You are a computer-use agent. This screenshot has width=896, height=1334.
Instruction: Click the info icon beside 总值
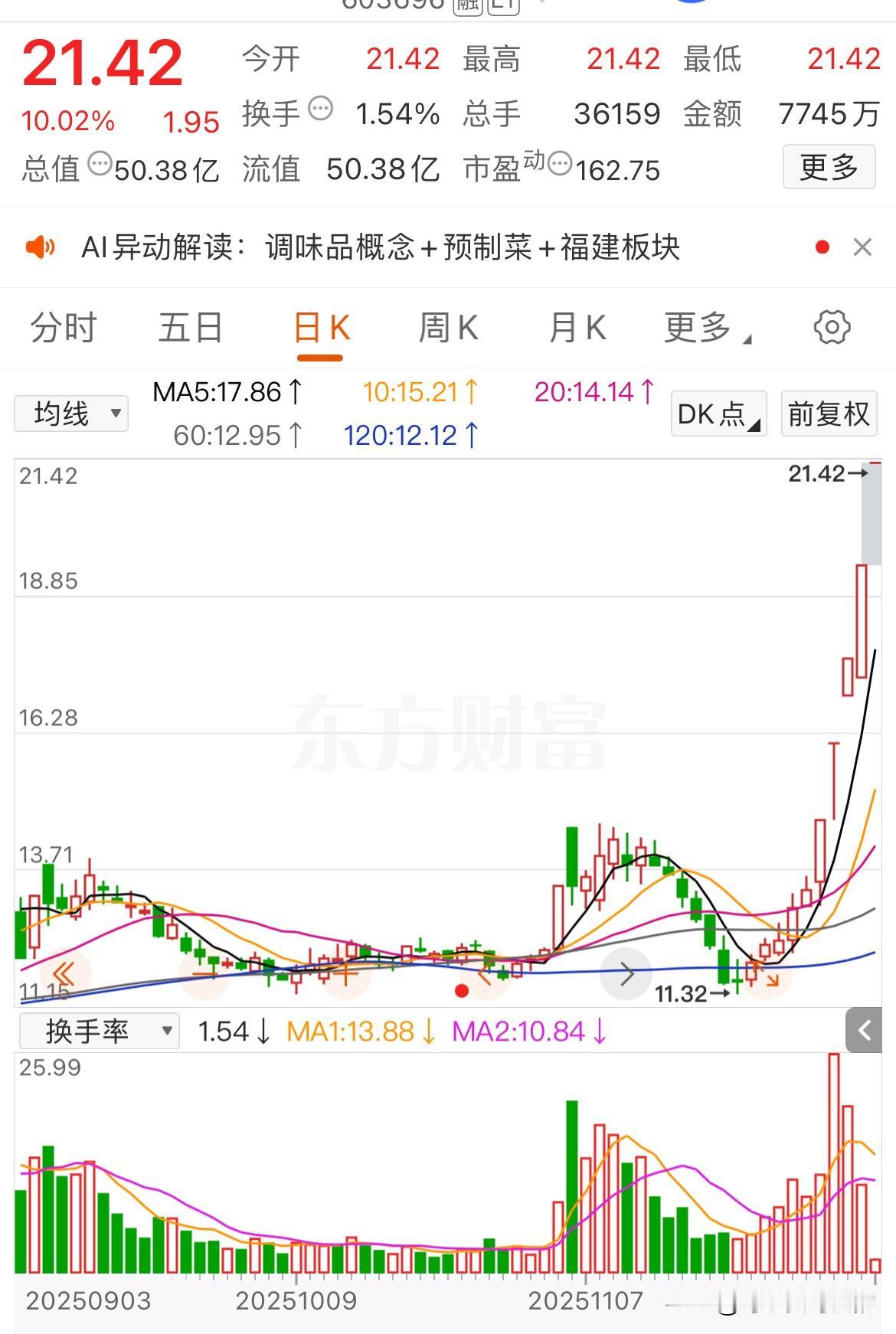click(100, 162)
